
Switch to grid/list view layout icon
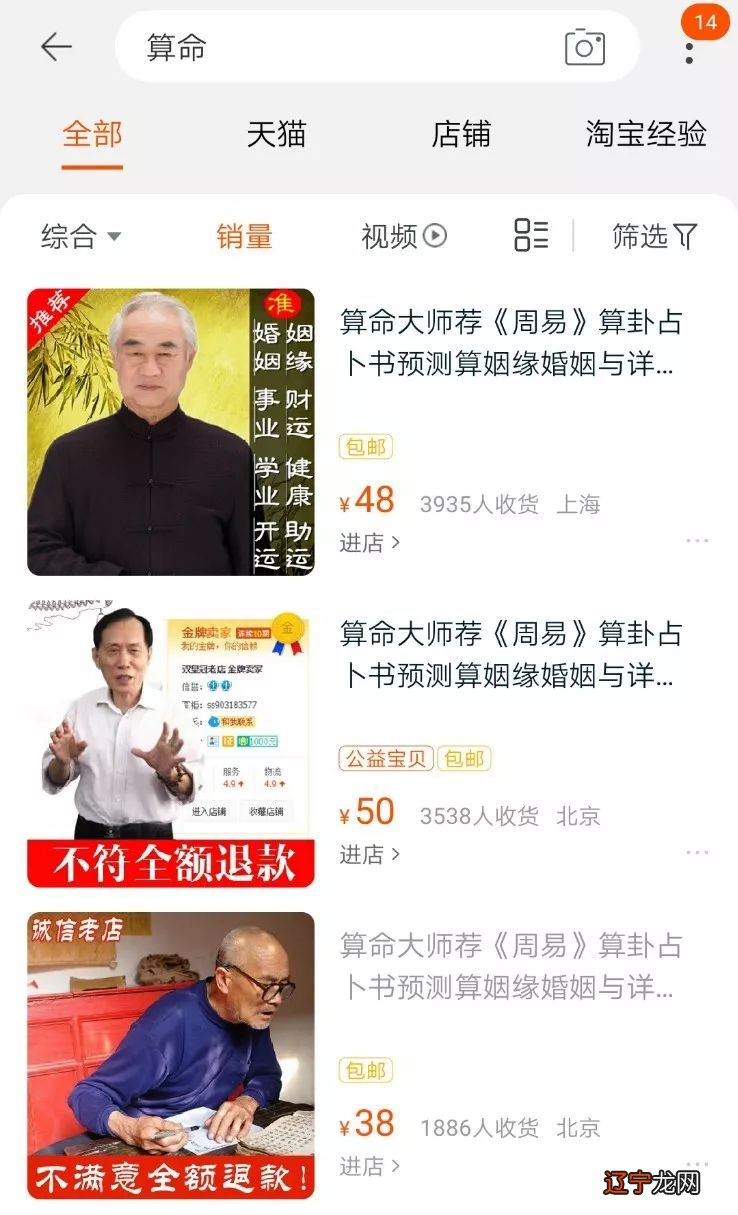(x=532, y=236)
